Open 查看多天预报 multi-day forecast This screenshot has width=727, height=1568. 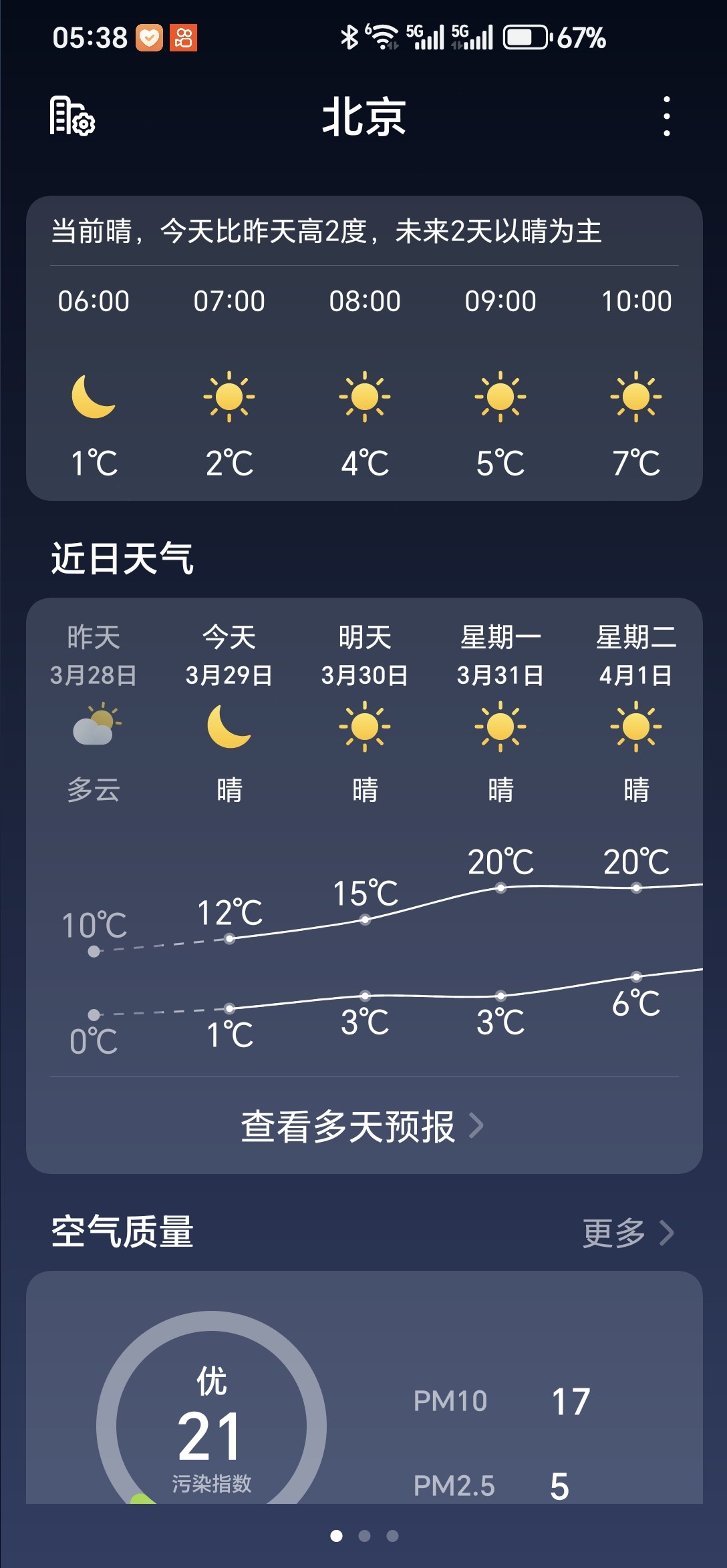coord(363,1127)
